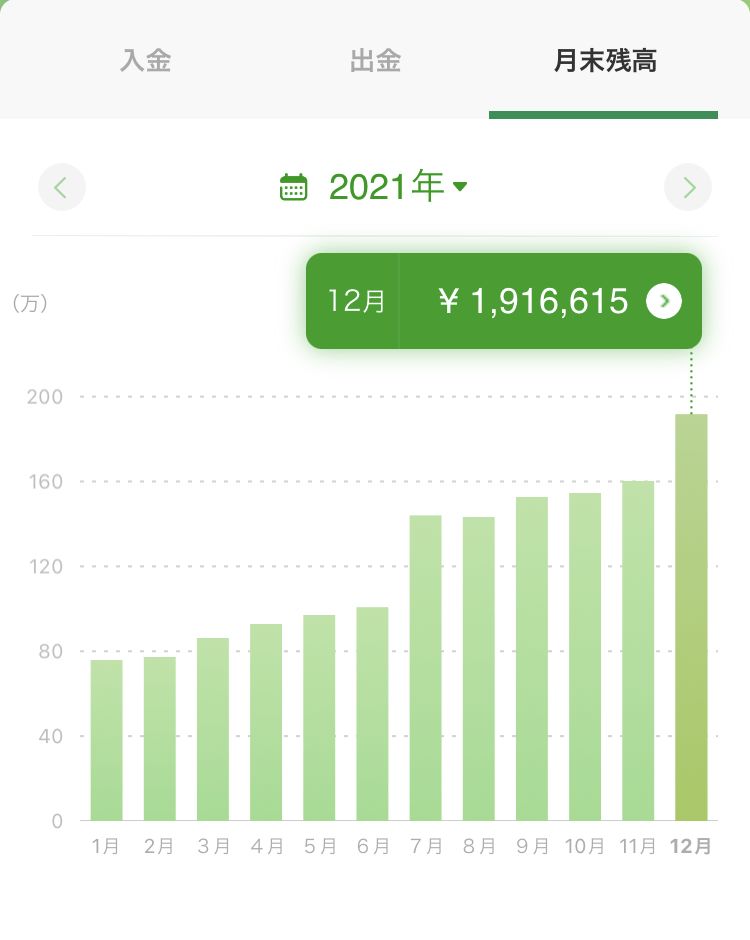
Task: Select the 1月 bar in the chart
Action: click(107, 740)
